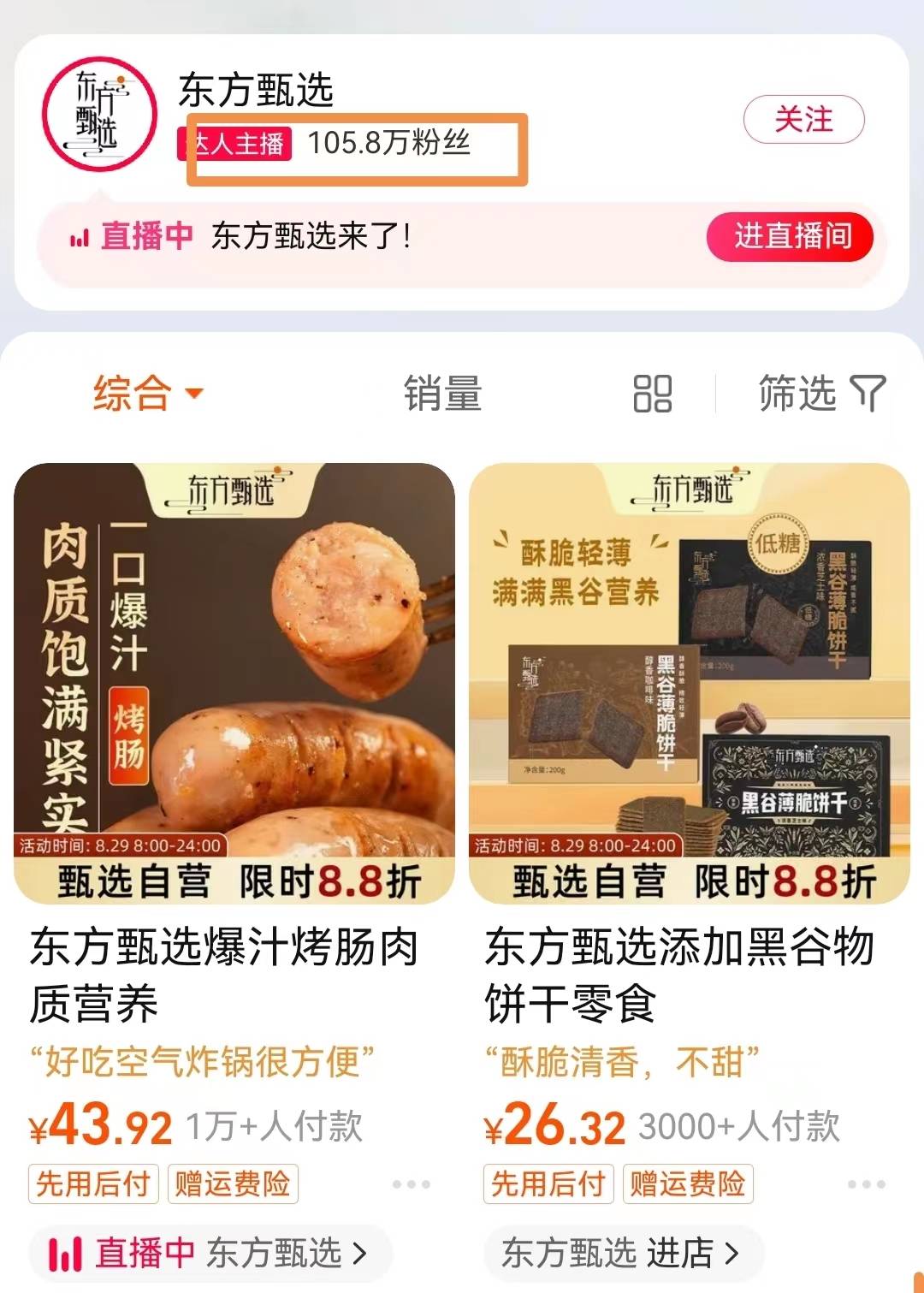Viewport: 924px width, 1293px height.
Task: Show more options for the 饼干 product
Action: tap(867, 1184)
